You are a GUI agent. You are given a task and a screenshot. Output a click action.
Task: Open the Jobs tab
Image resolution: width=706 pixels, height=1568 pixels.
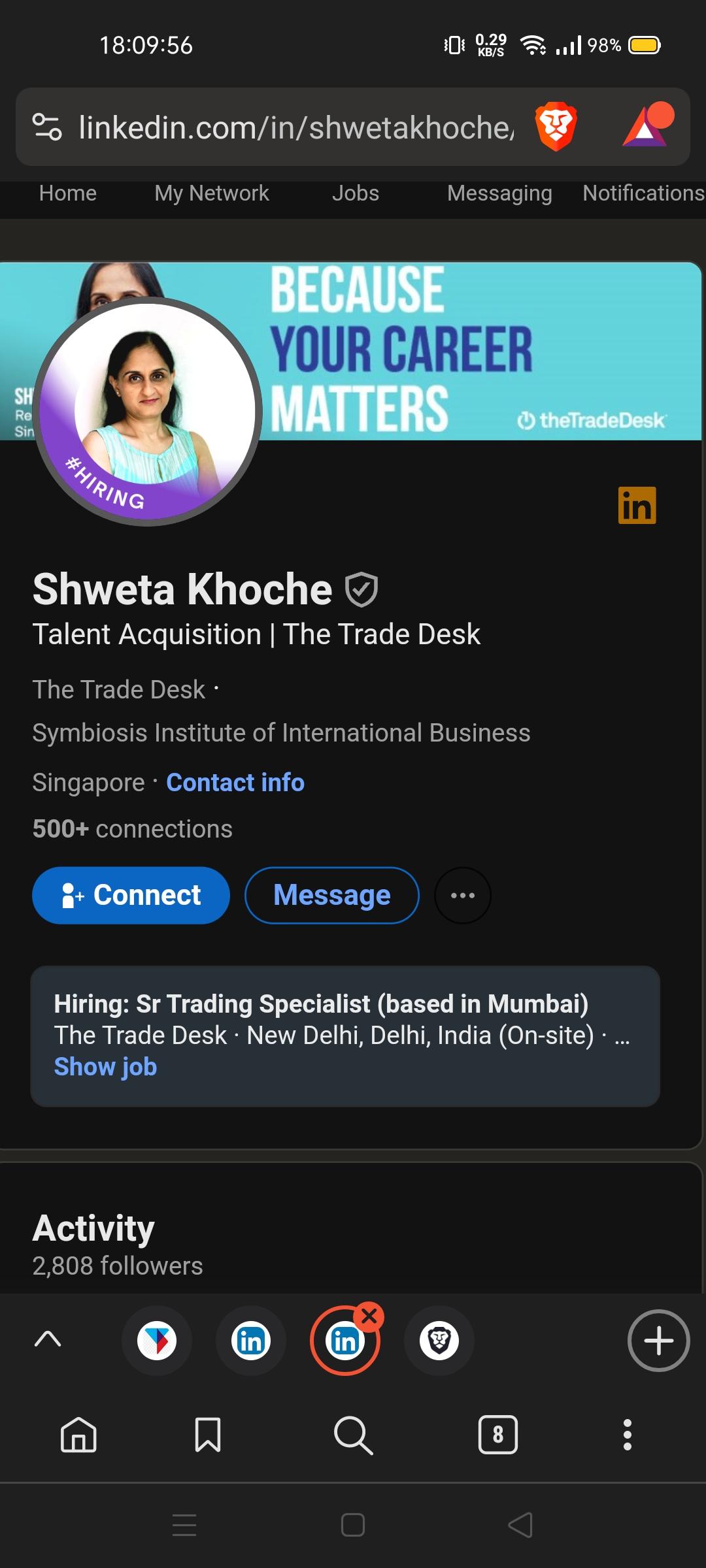pos(355,193)
